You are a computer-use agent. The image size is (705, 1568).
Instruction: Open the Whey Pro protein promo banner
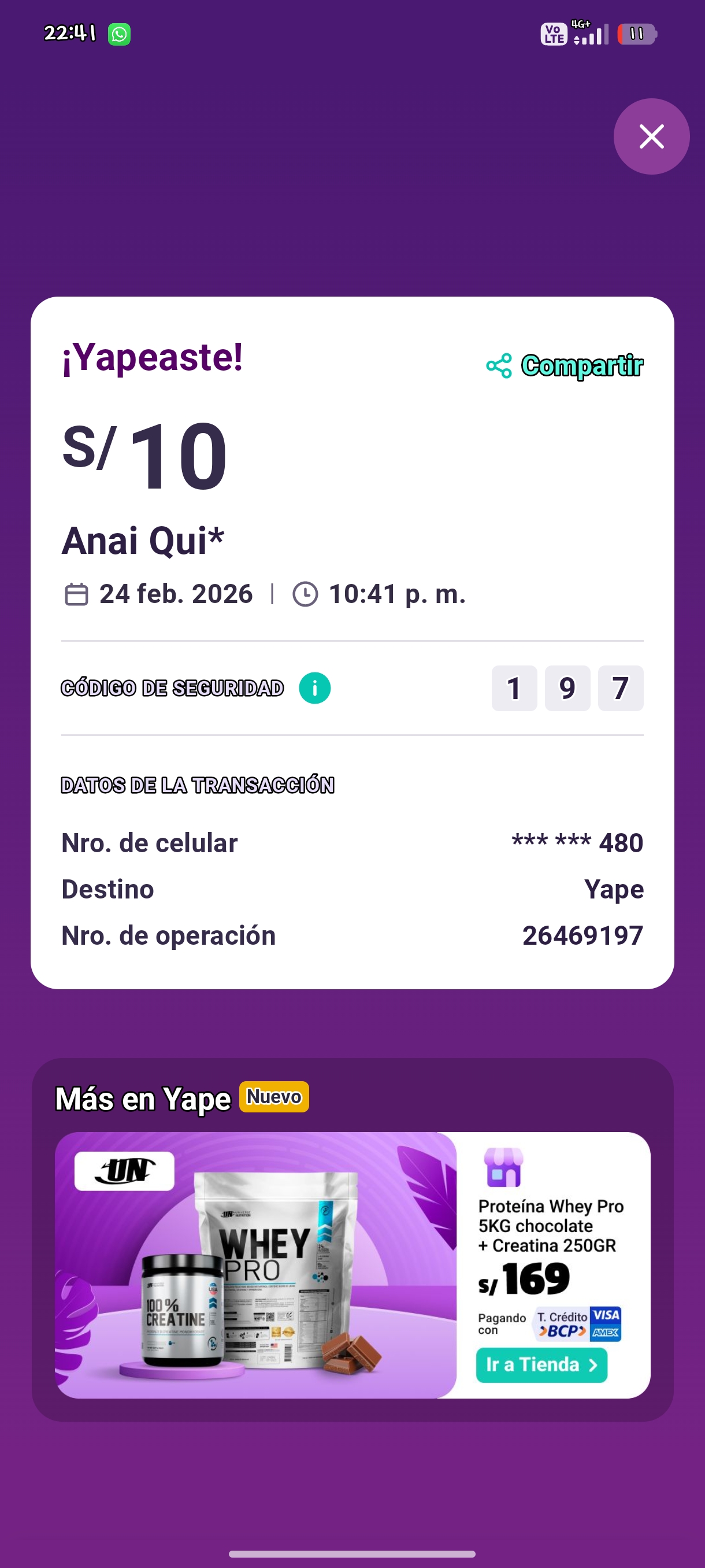pos(255,1265)
